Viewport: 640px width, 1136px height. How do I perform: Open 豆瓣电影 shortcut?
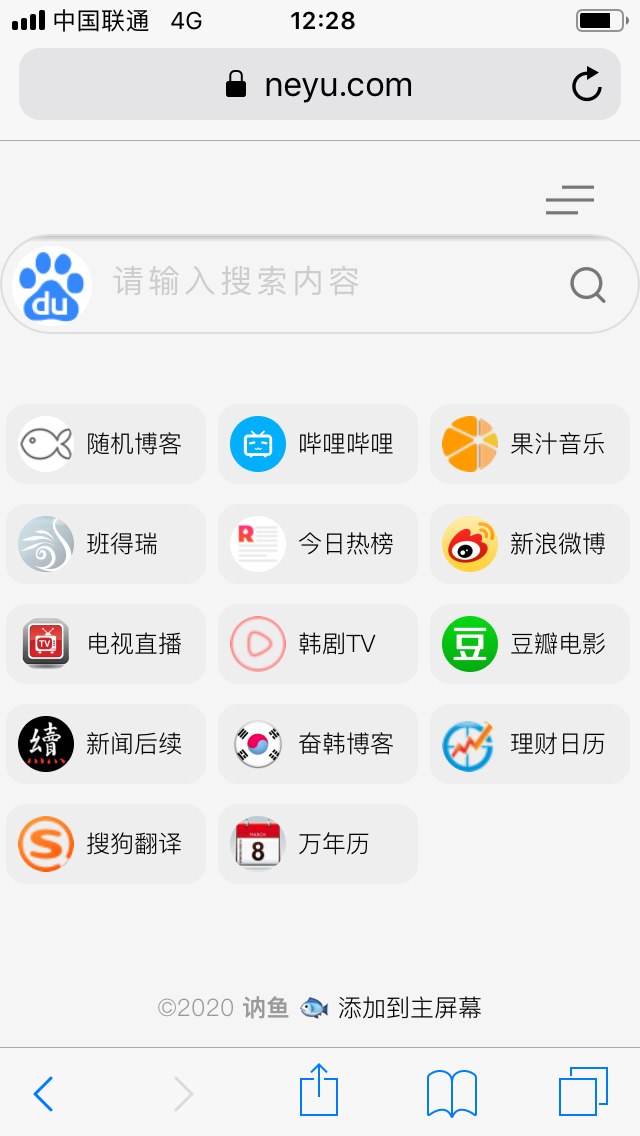[x=530, y=643]
